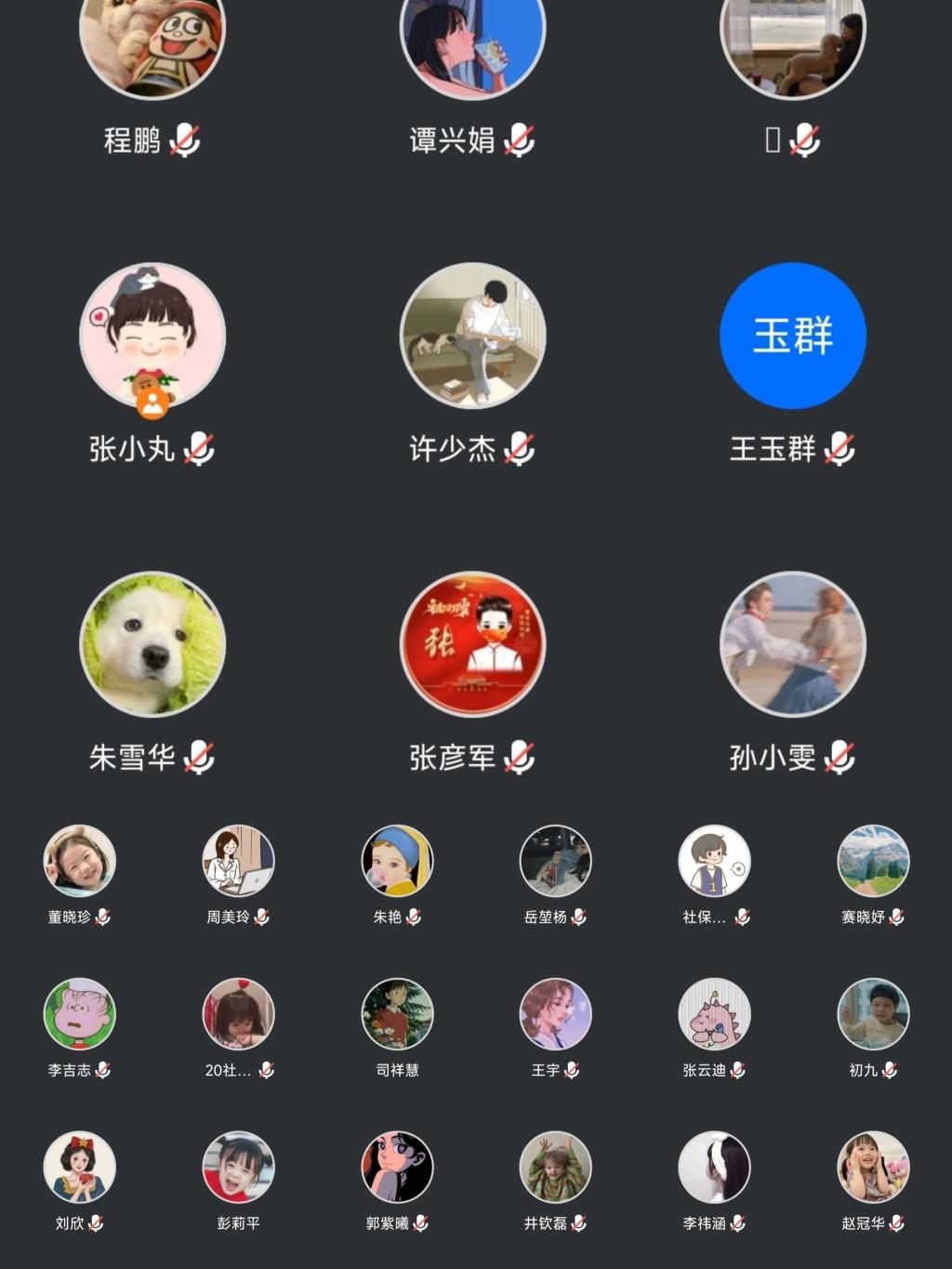Open 朱雪华's participant tile
This screenshot has height=1269, width=952.
click(x=152, y=644)
